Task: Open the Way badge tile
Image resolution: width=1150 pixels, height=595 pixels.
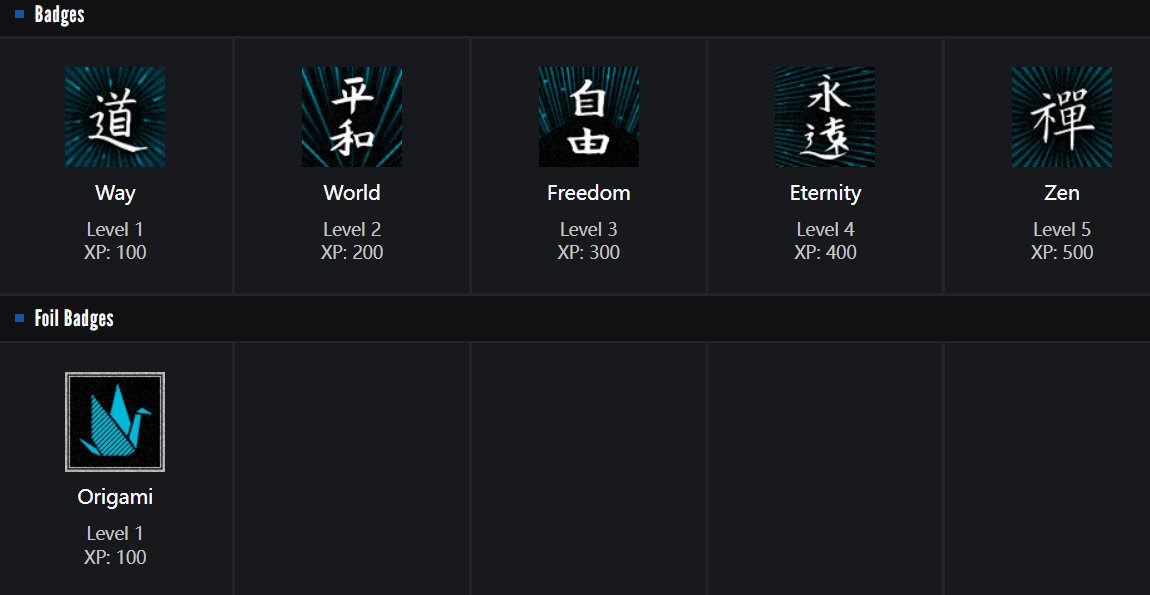Action: tap(115, 117)
